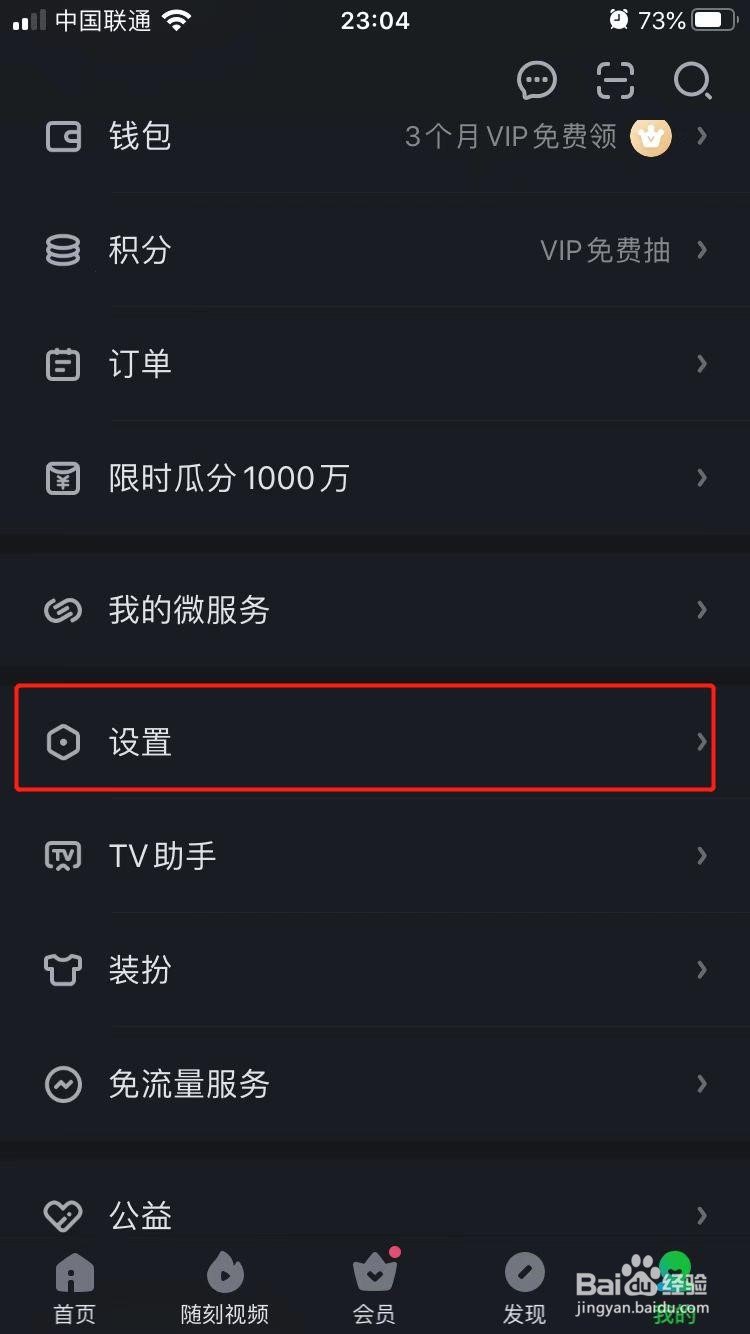Screen dimensions: 750x1334
Task: Expand the 设置 settings row chevron
Action: [x=701, y=740]
